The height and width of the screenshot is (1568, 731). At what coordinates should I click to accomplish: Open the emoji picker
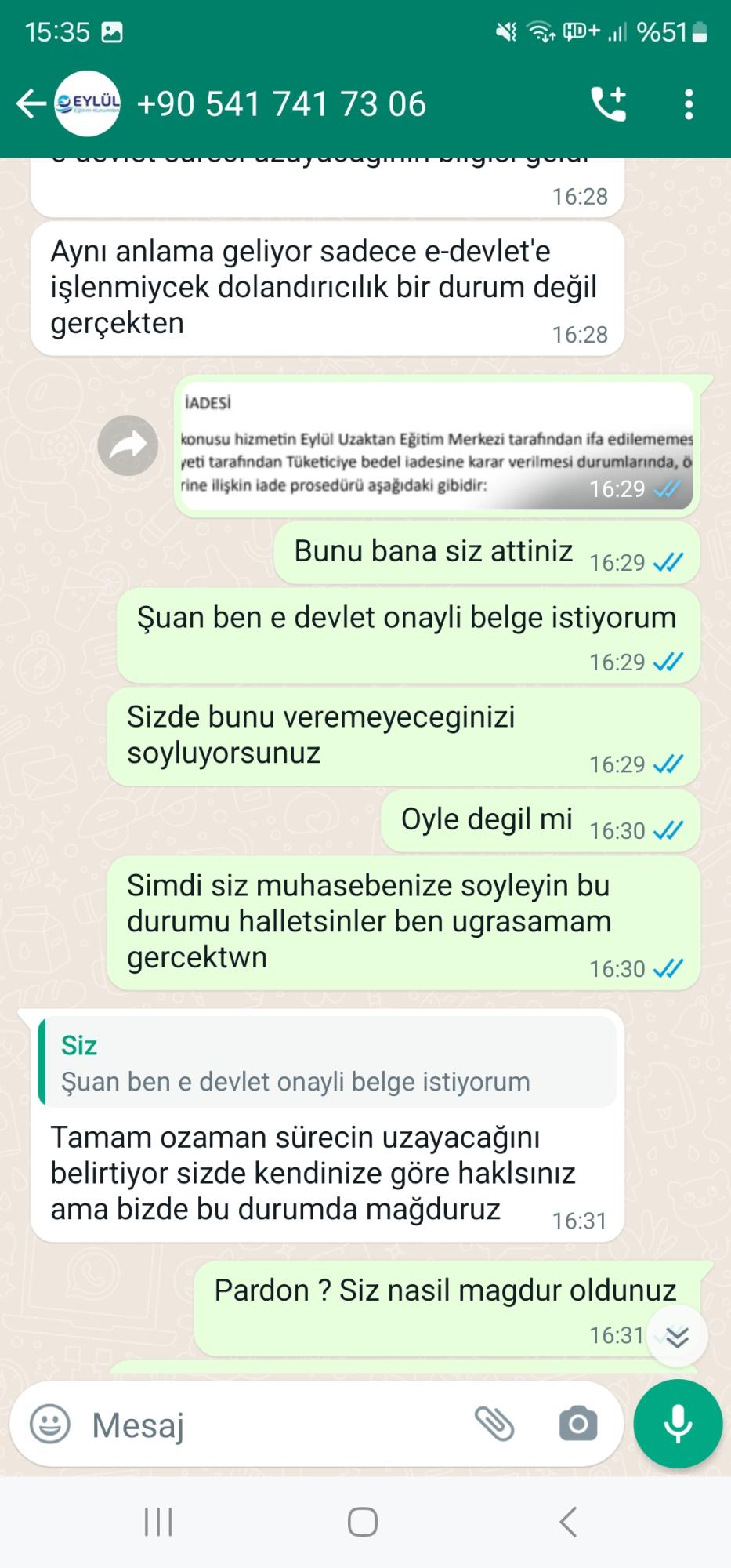(x=50, y=1424)
